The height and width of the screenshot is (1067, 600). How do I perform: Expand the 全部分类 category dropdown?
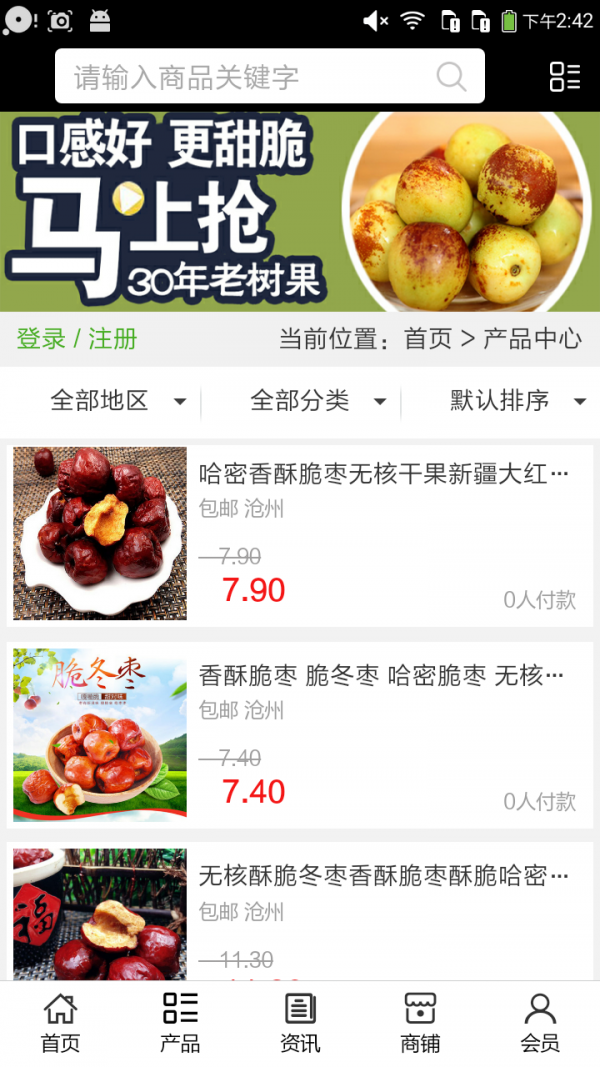(x=317, y=402)
